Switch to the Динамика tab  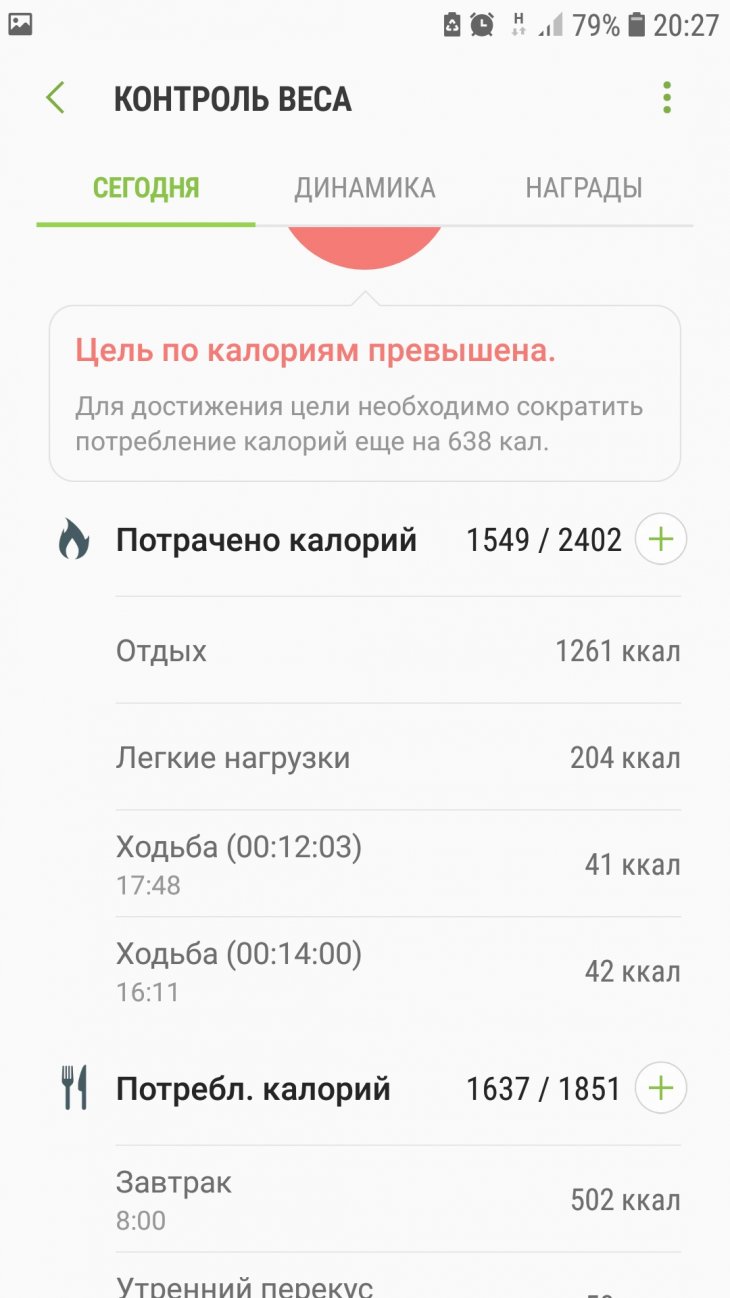pos(364,188)
